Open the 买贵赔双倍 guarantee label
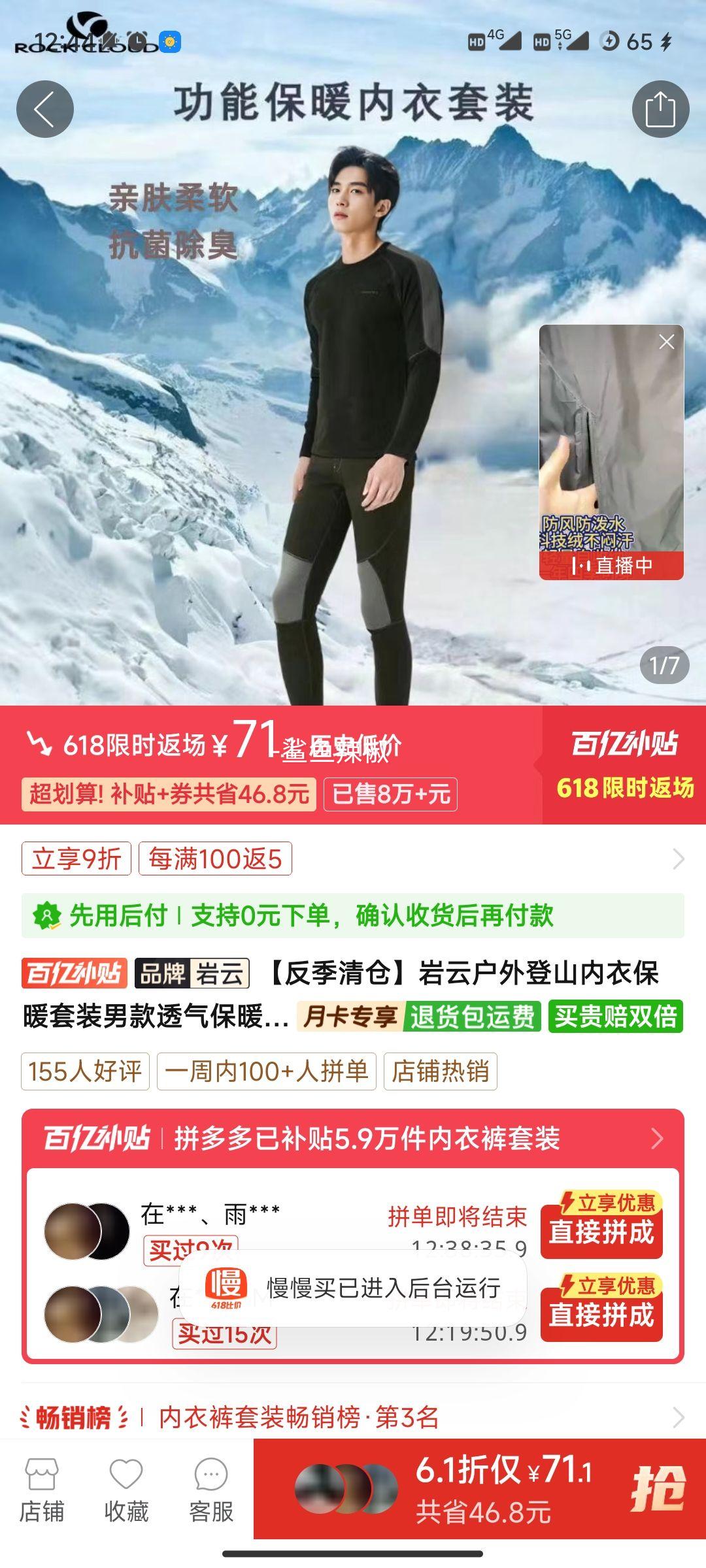The width and height of the screenshot is (706, 1568). (615, 1016)
